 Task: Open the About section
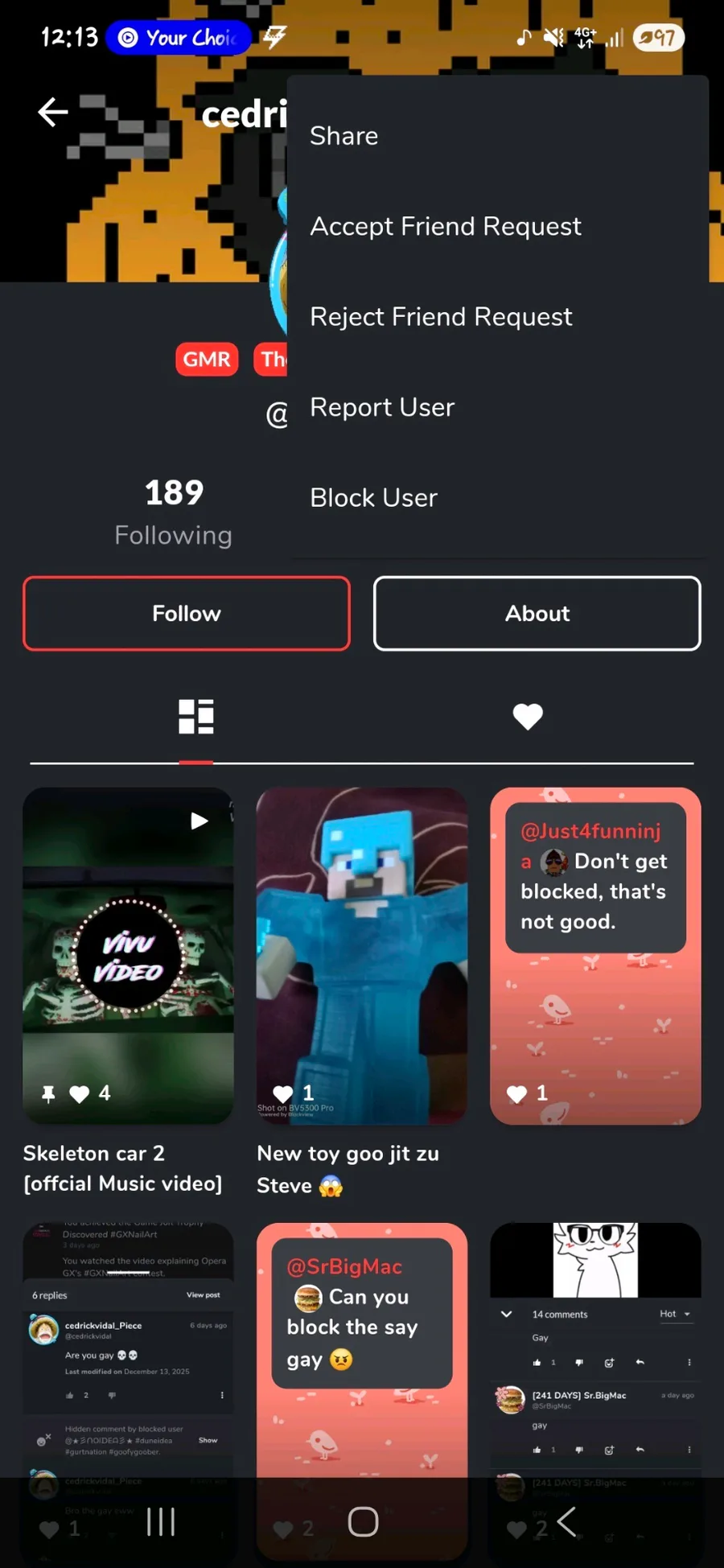(537, 613)
